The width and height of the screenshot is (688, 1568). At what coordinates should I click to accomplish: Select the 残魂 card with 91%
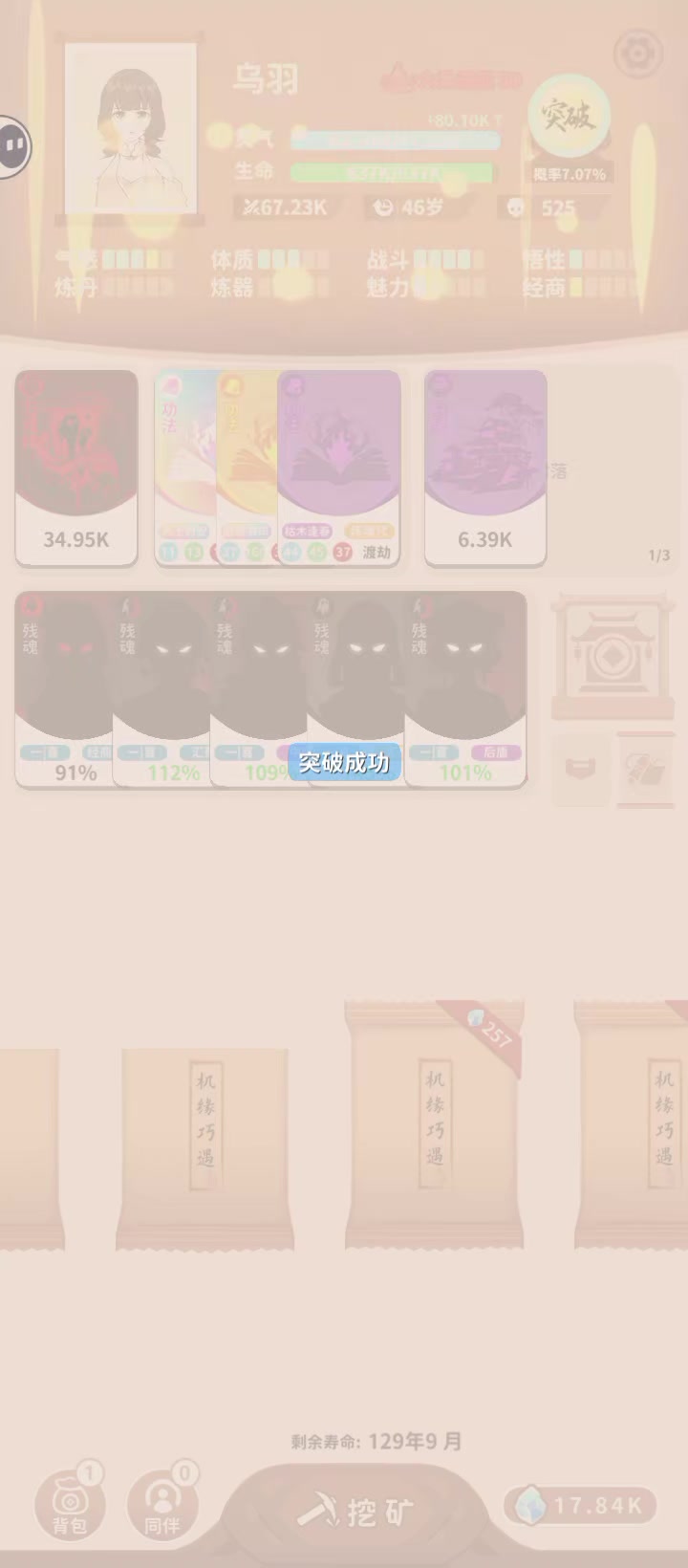pyautogui.click(x=62, y=688)
